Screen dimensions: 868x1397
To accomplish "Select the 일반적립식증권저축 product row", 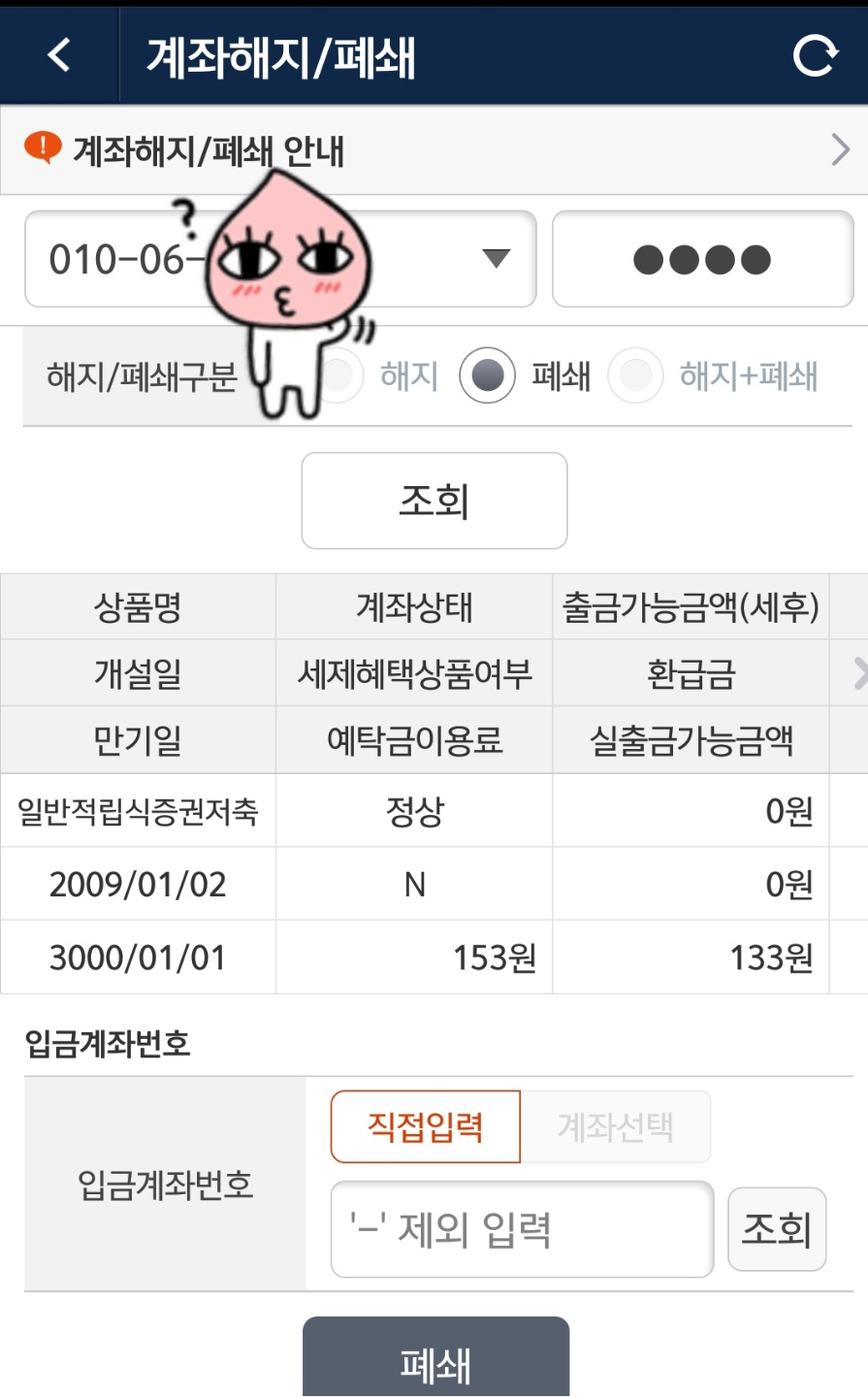I will pos(137,810).
